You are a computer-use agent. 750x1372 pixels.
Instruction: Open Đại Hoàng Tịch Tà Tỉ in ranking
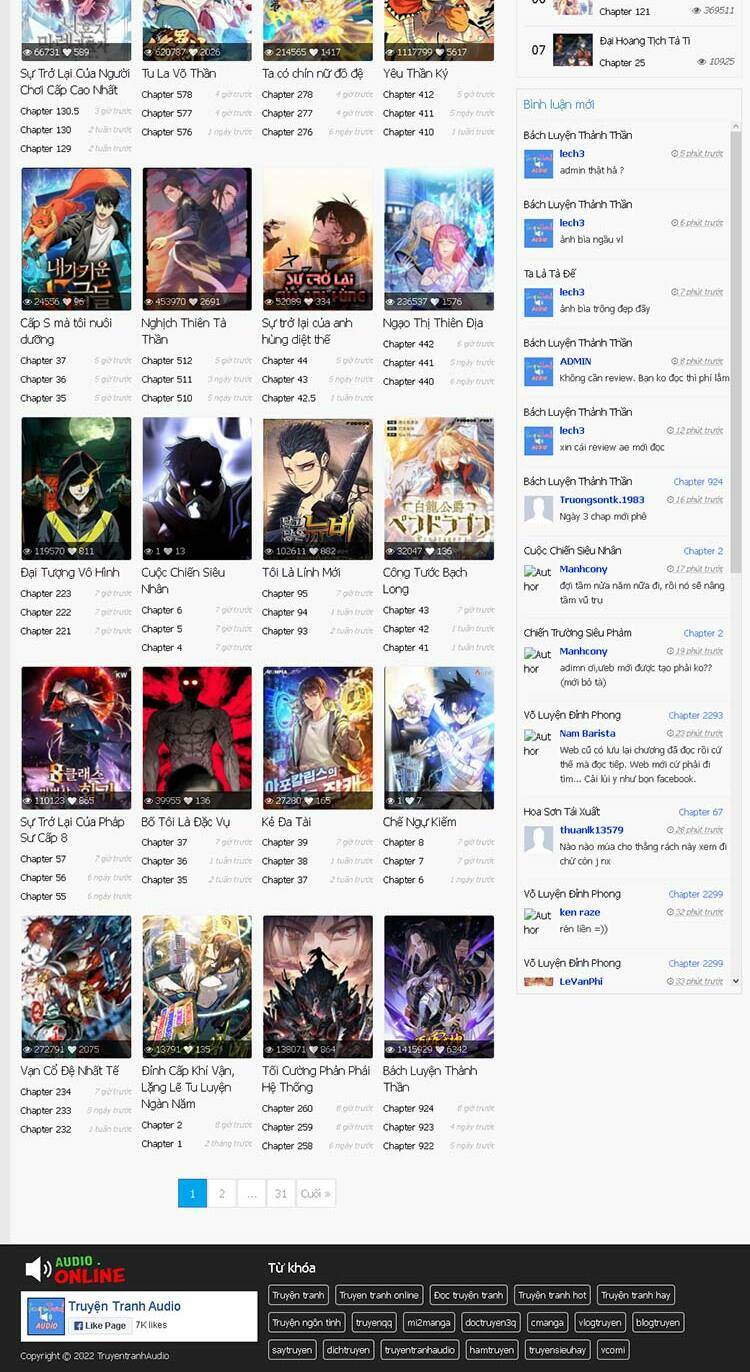[644, 41]
